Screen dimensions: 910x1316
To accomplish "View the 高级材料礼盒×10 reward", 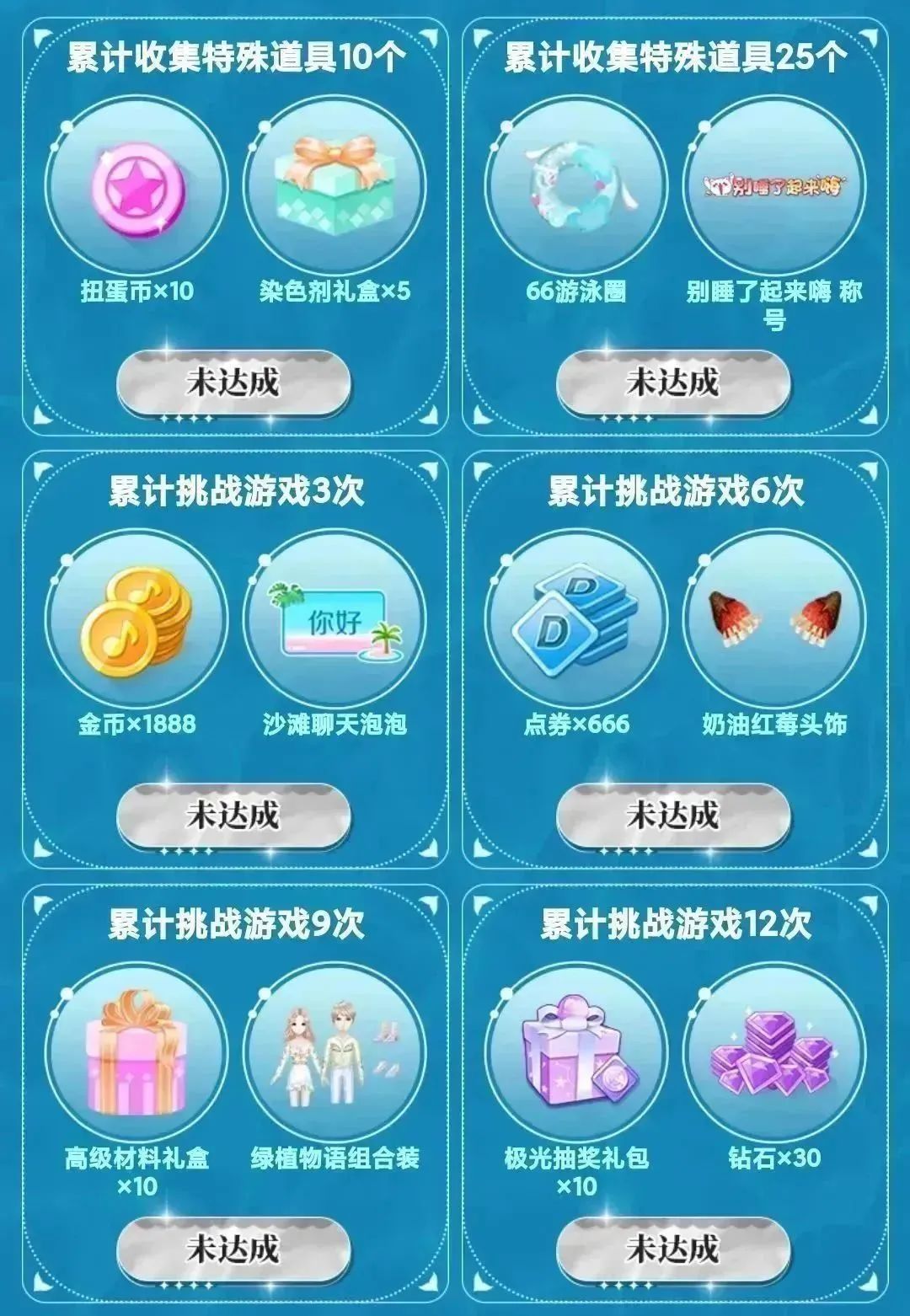I will tap(136, 1053).
